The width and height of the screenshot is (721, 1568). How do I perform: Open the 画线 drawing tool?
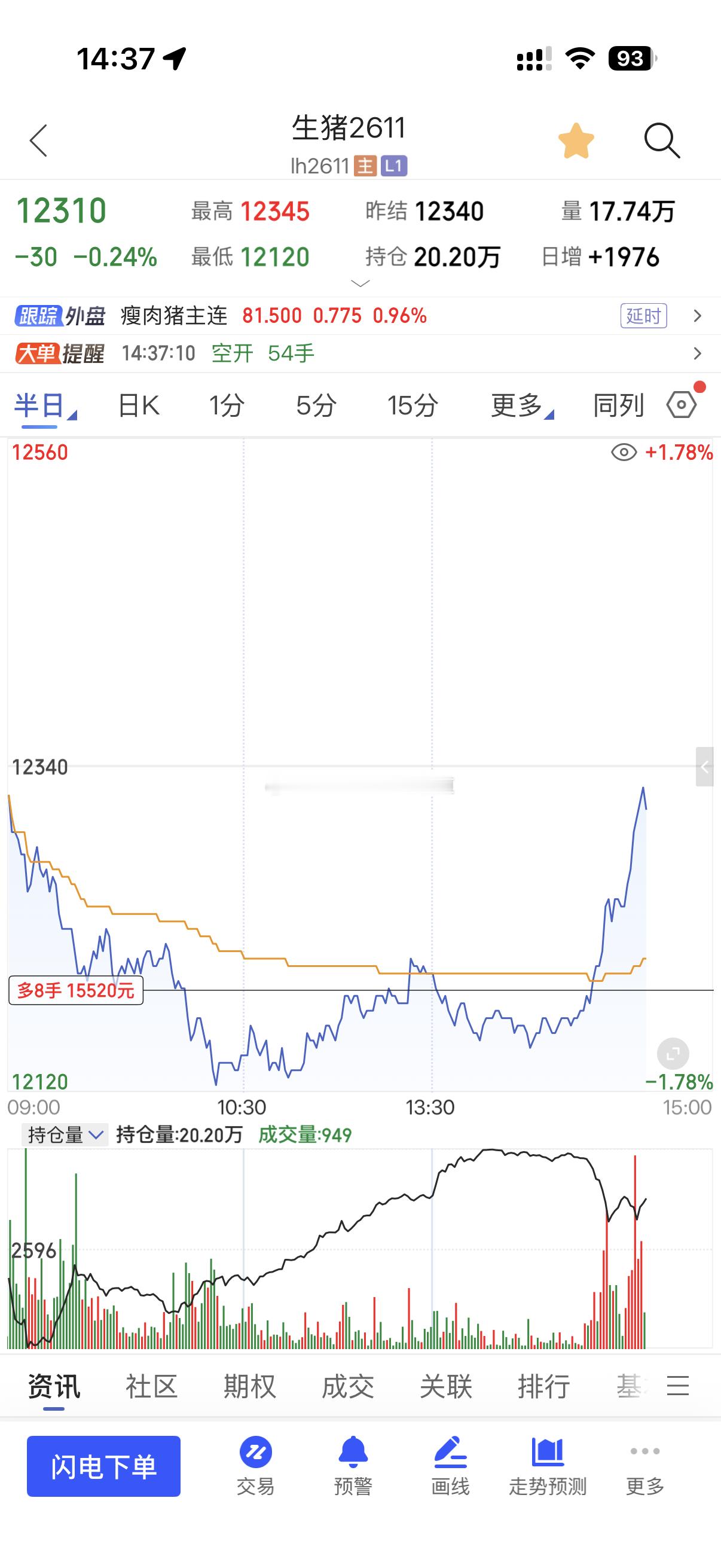coord(450,1466)
